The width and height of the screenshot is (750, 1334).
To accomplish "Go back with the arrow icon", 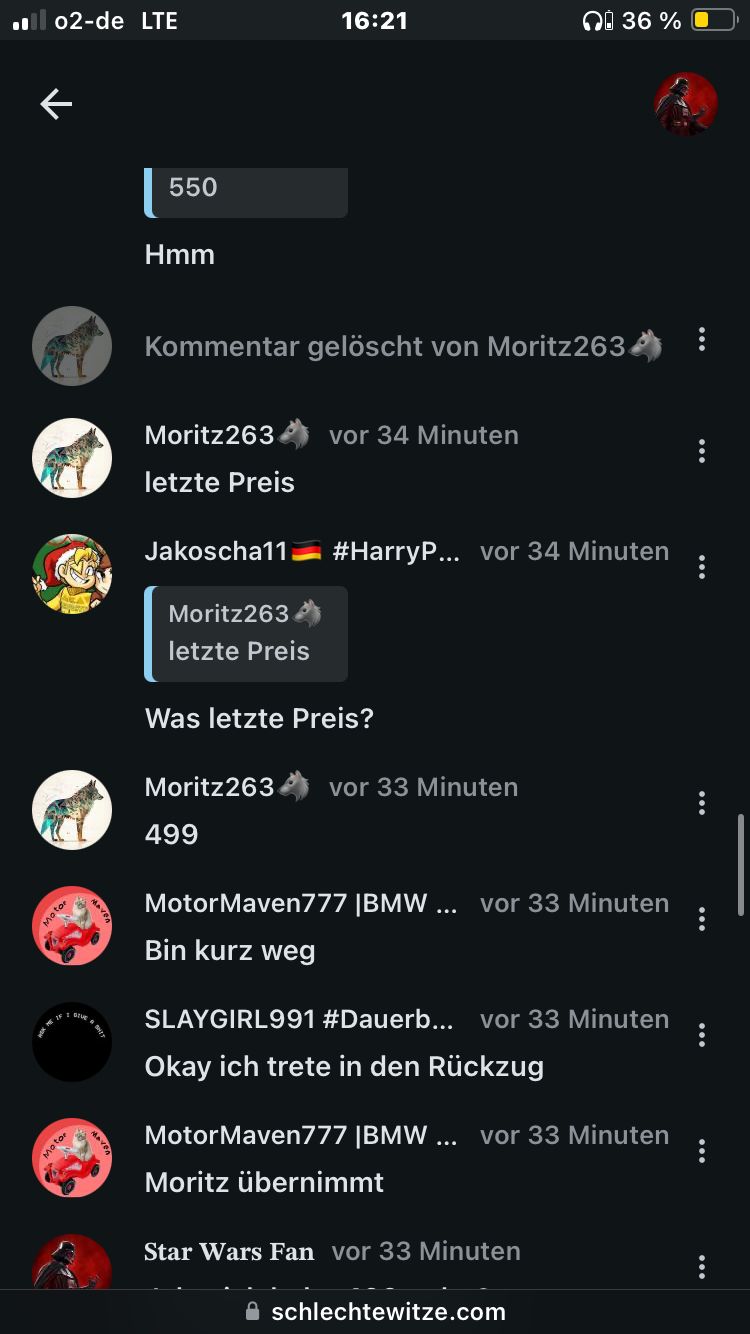I will pyautogui.click(x=56, y=104).
